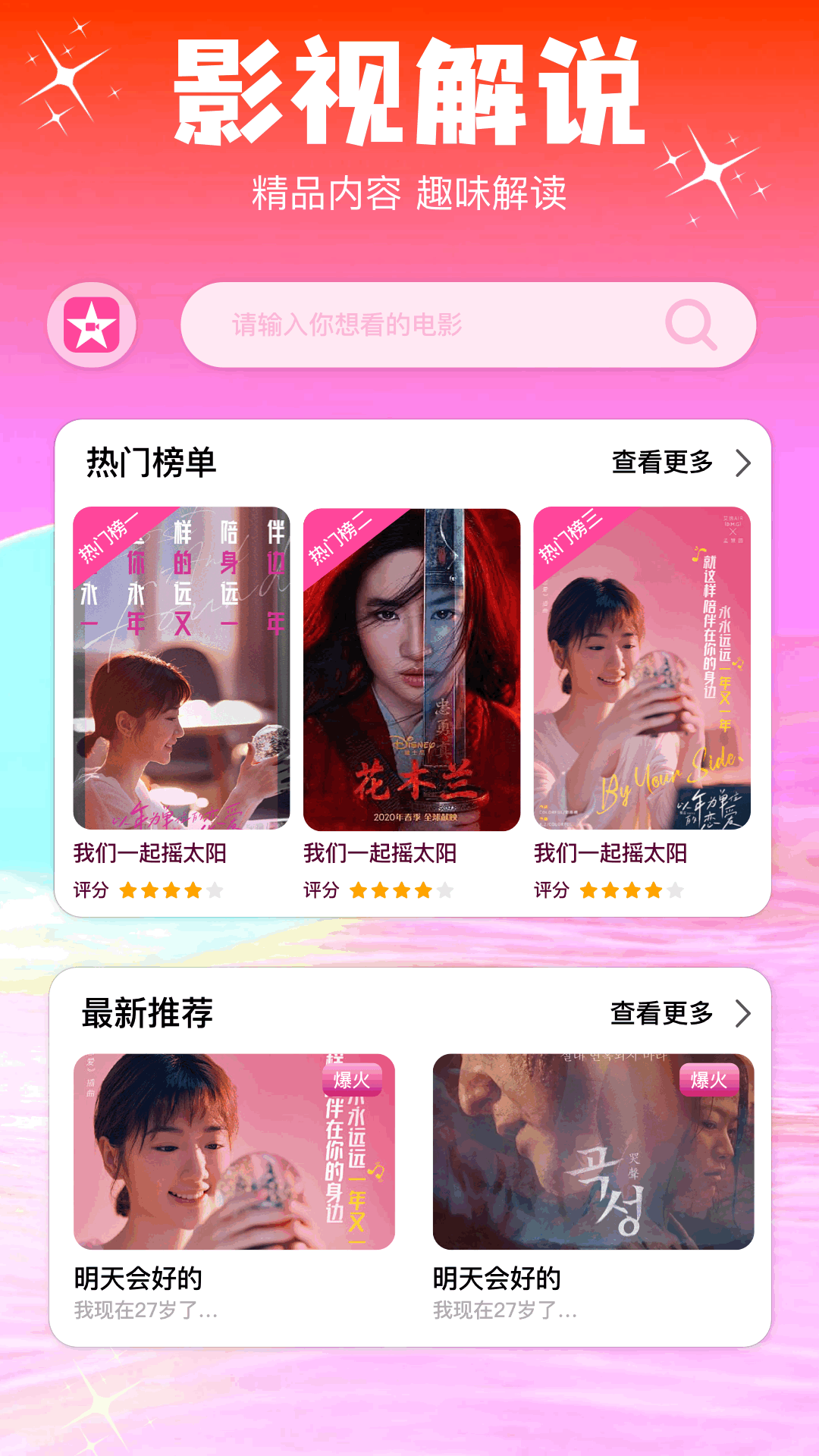Tap the magnifier icon in search bar
Screen dimensions: 819x1456
[691, 325]
